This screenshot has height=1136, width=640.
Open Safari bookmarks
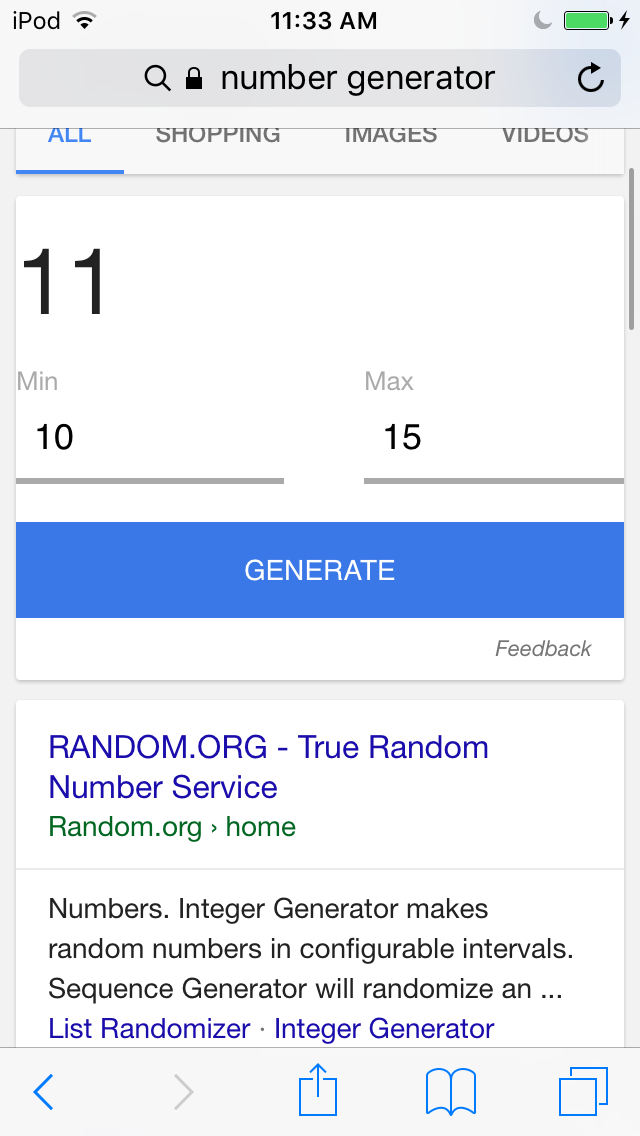pos(450,1091)
